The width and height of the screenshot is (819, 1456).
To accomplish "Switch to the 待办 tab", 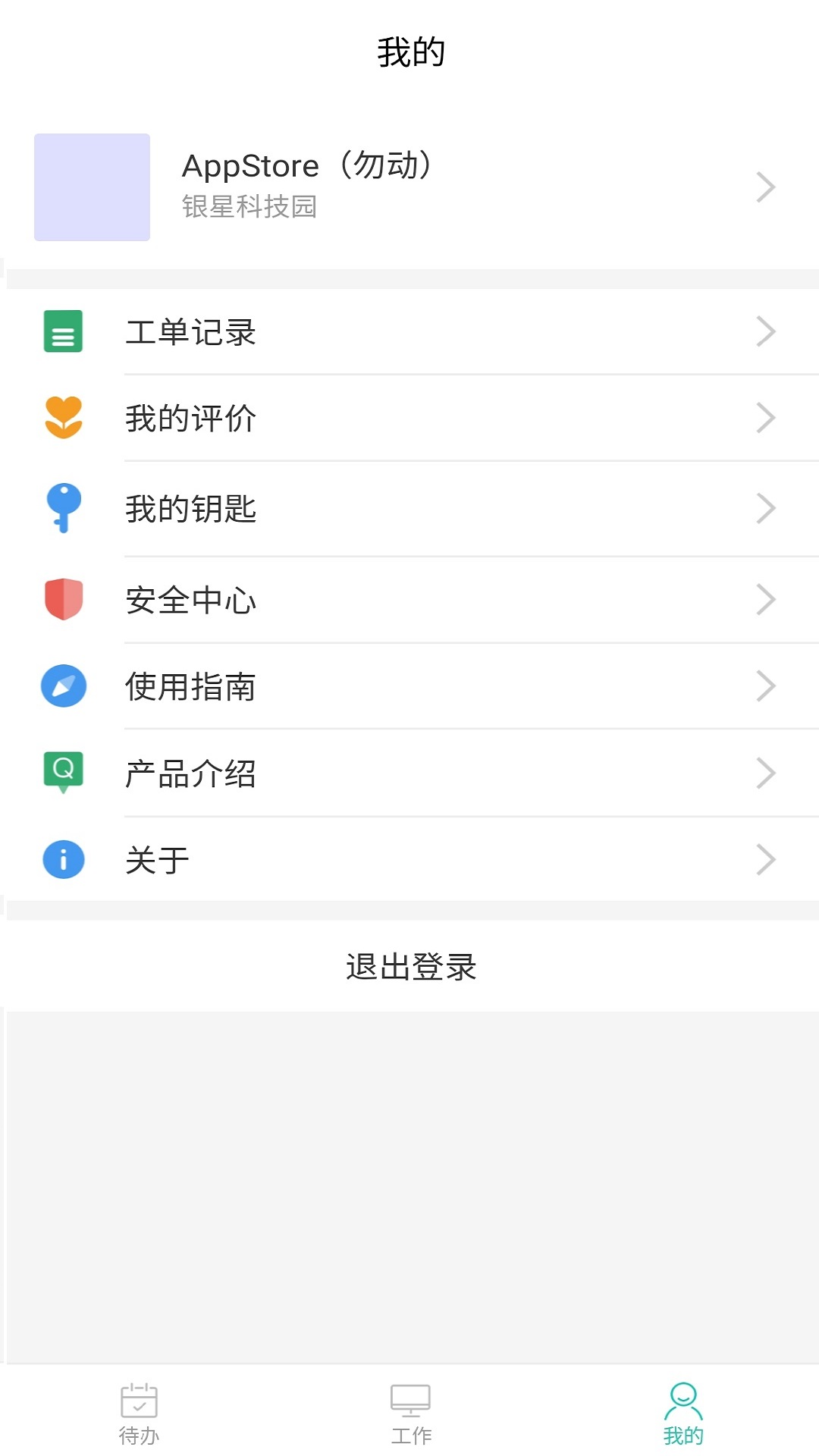I will (139, 1413).
